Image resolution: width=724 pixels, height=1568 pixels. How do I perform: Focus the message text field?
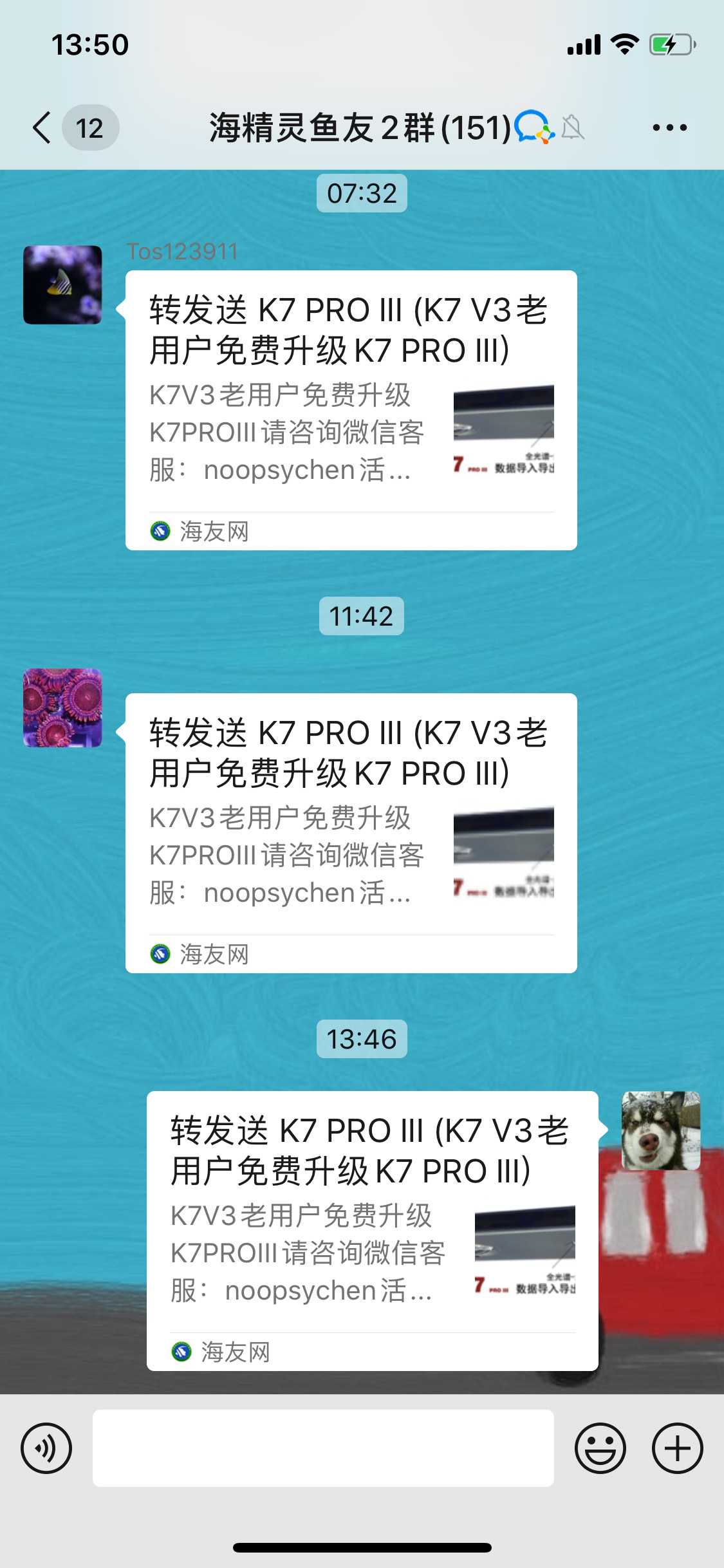click(x=323, y=1448)
